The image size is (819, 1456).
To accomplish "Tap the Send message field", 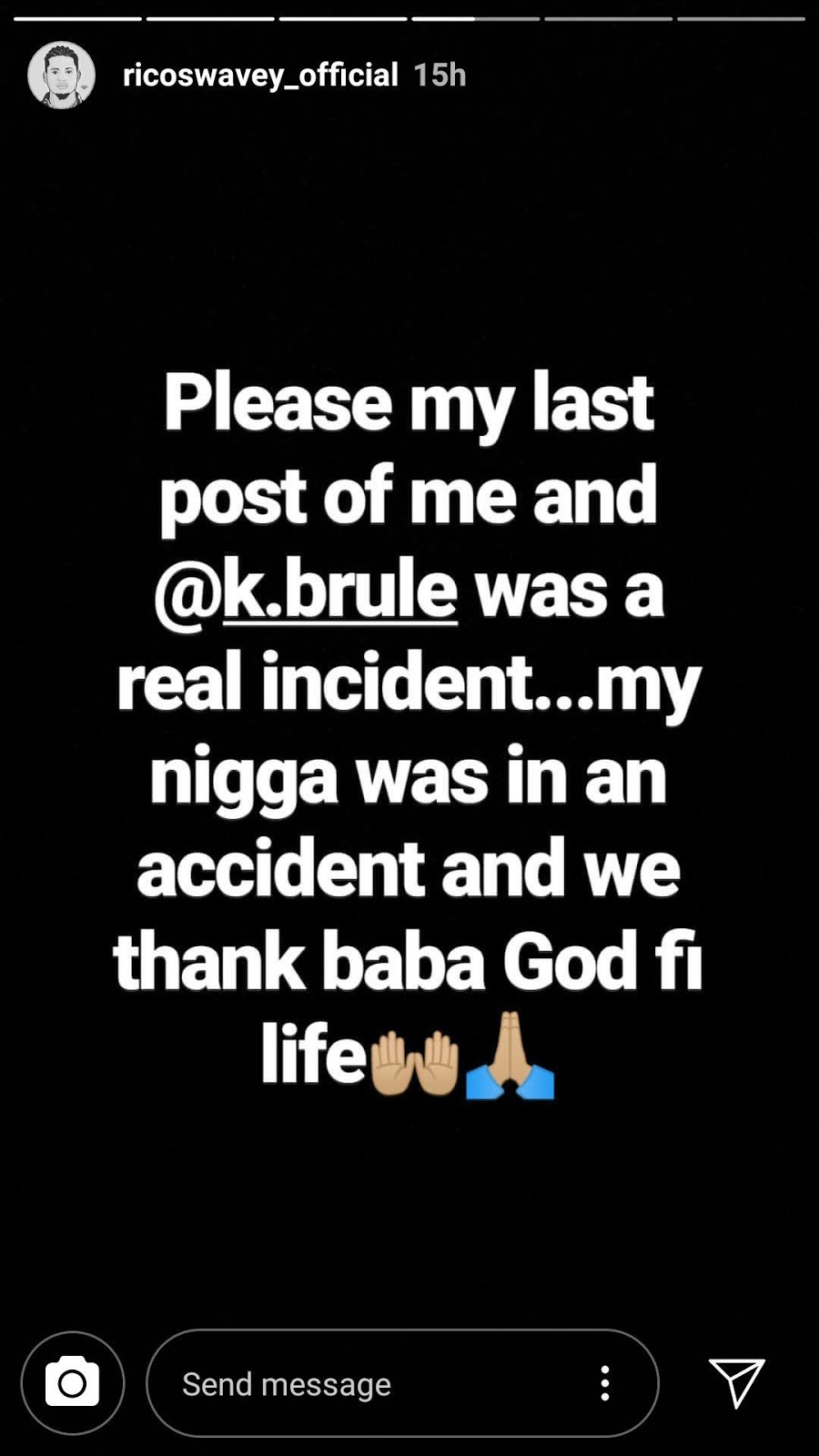I will (x=402, y=1383).
